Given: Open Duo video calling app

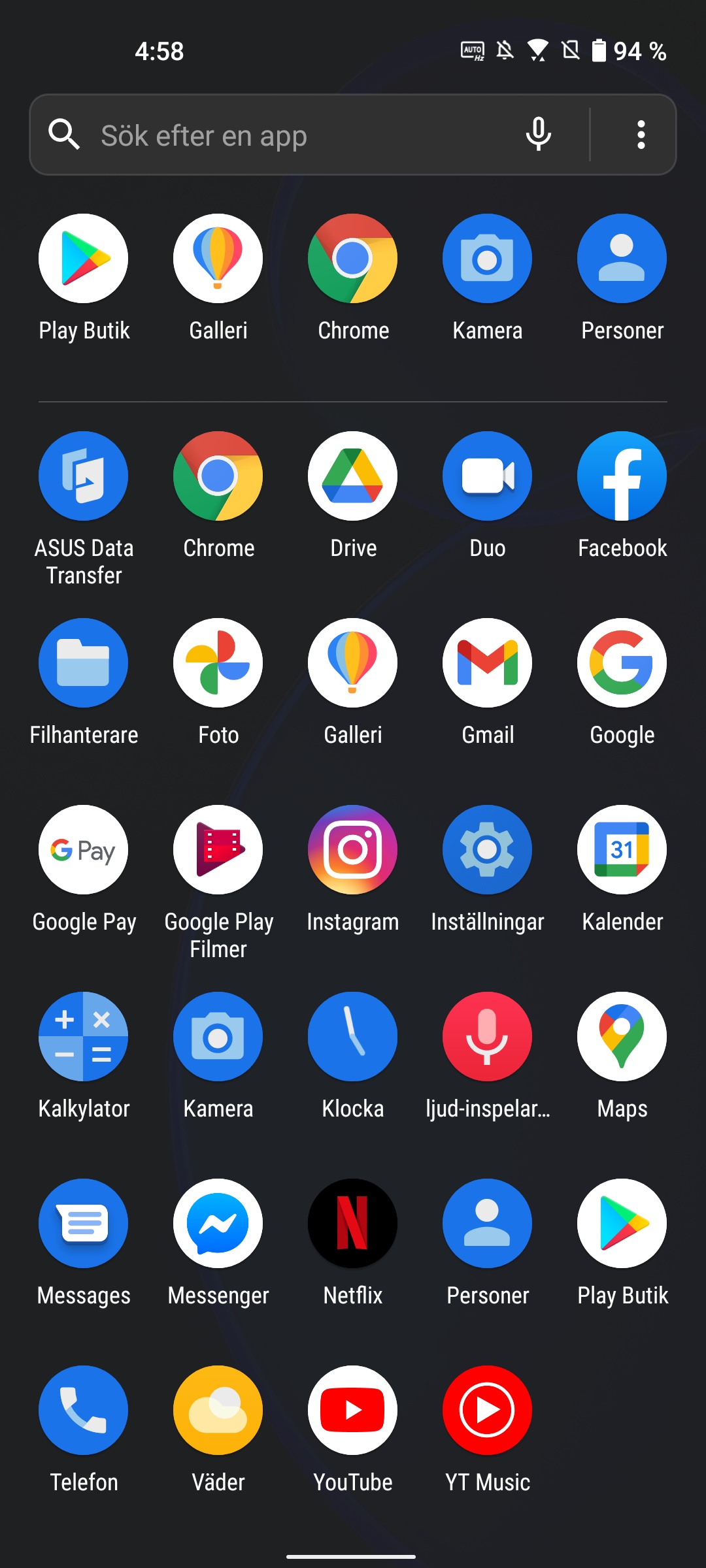Looking at the screenshot, I should point(488,476).
